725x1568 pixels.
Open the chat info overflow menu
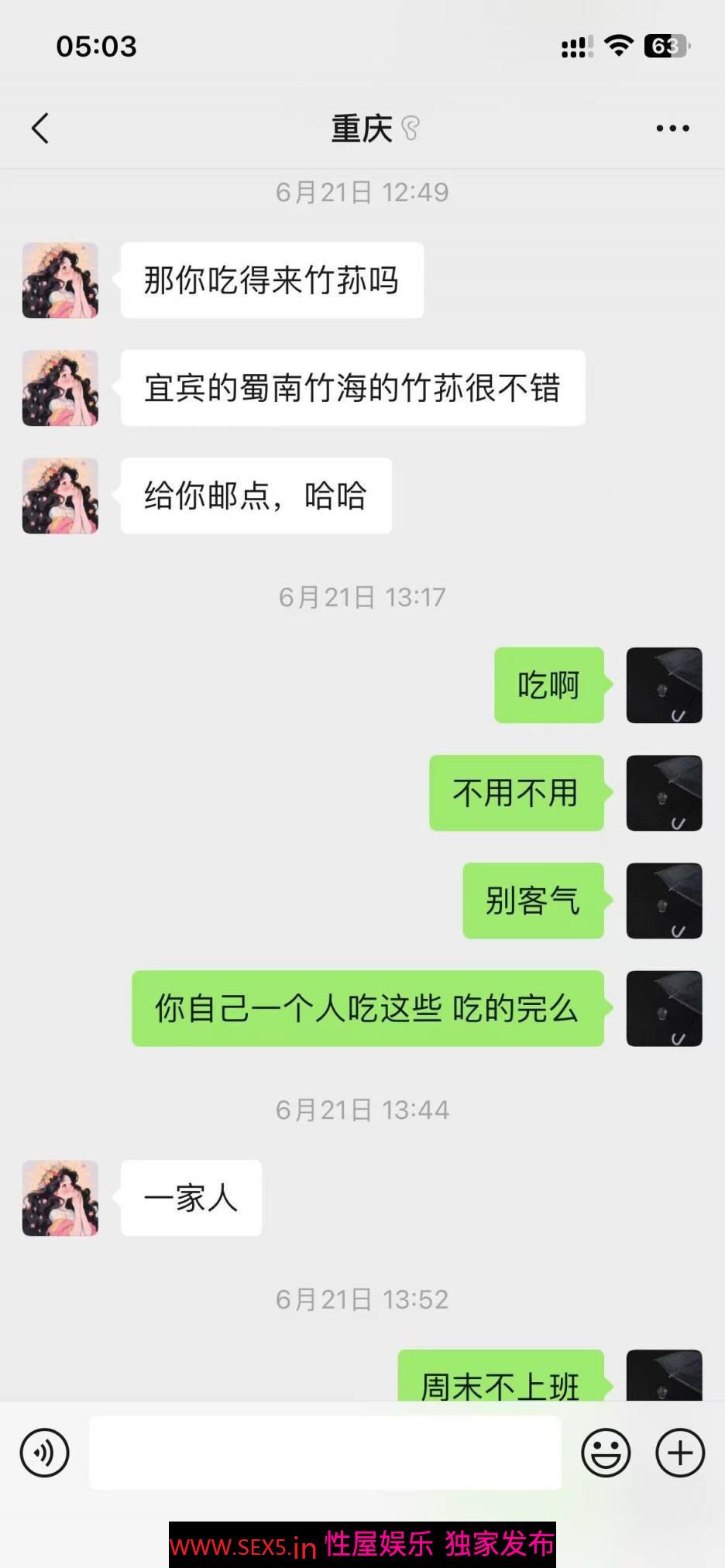[x=672, y=129]
